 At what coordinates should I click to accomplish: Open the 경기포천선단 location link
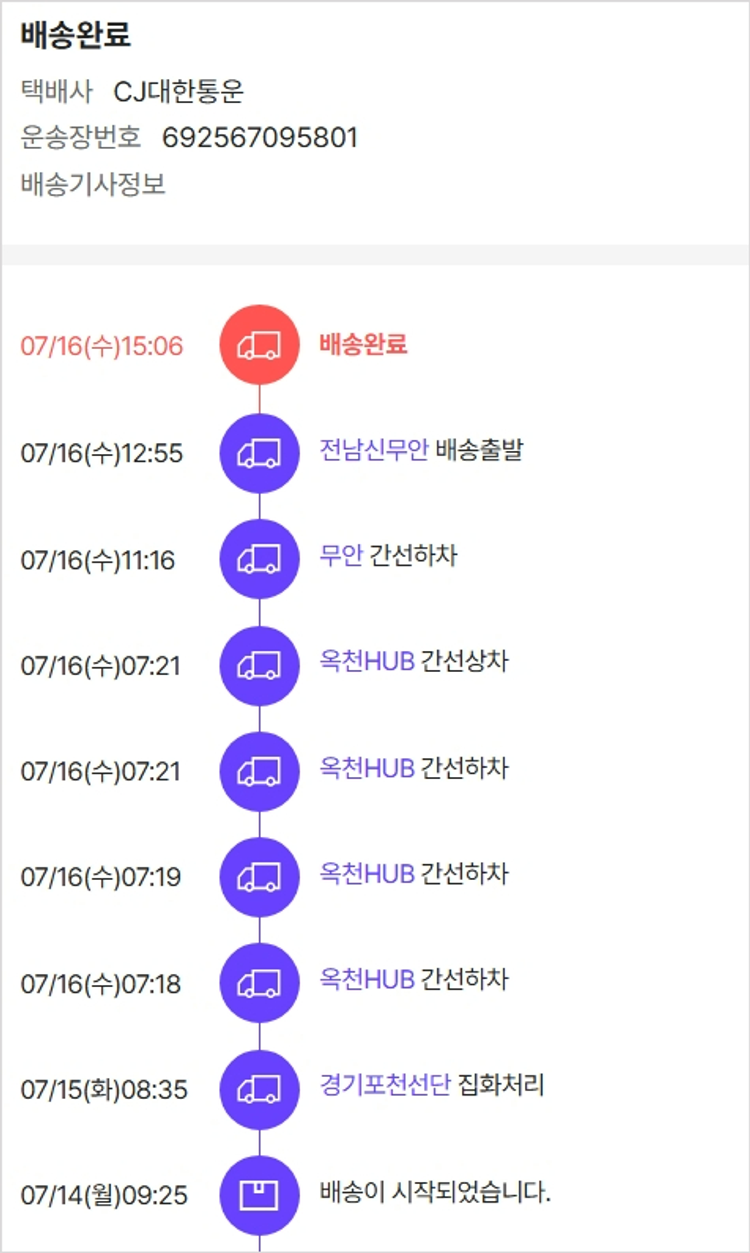(385, 1085)
